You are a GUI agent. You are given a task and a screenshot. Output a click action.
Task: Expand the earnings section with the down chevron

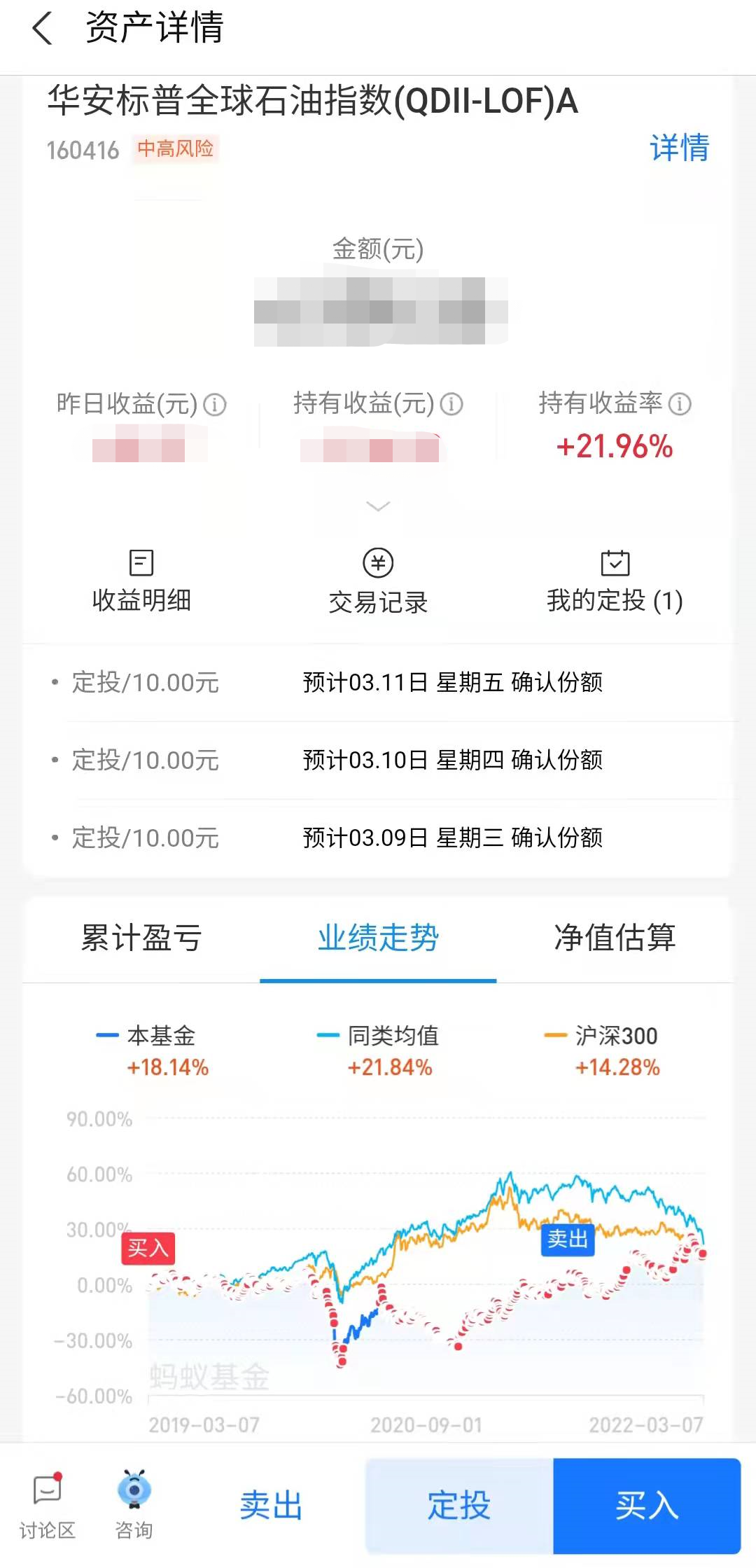(378, 506)
